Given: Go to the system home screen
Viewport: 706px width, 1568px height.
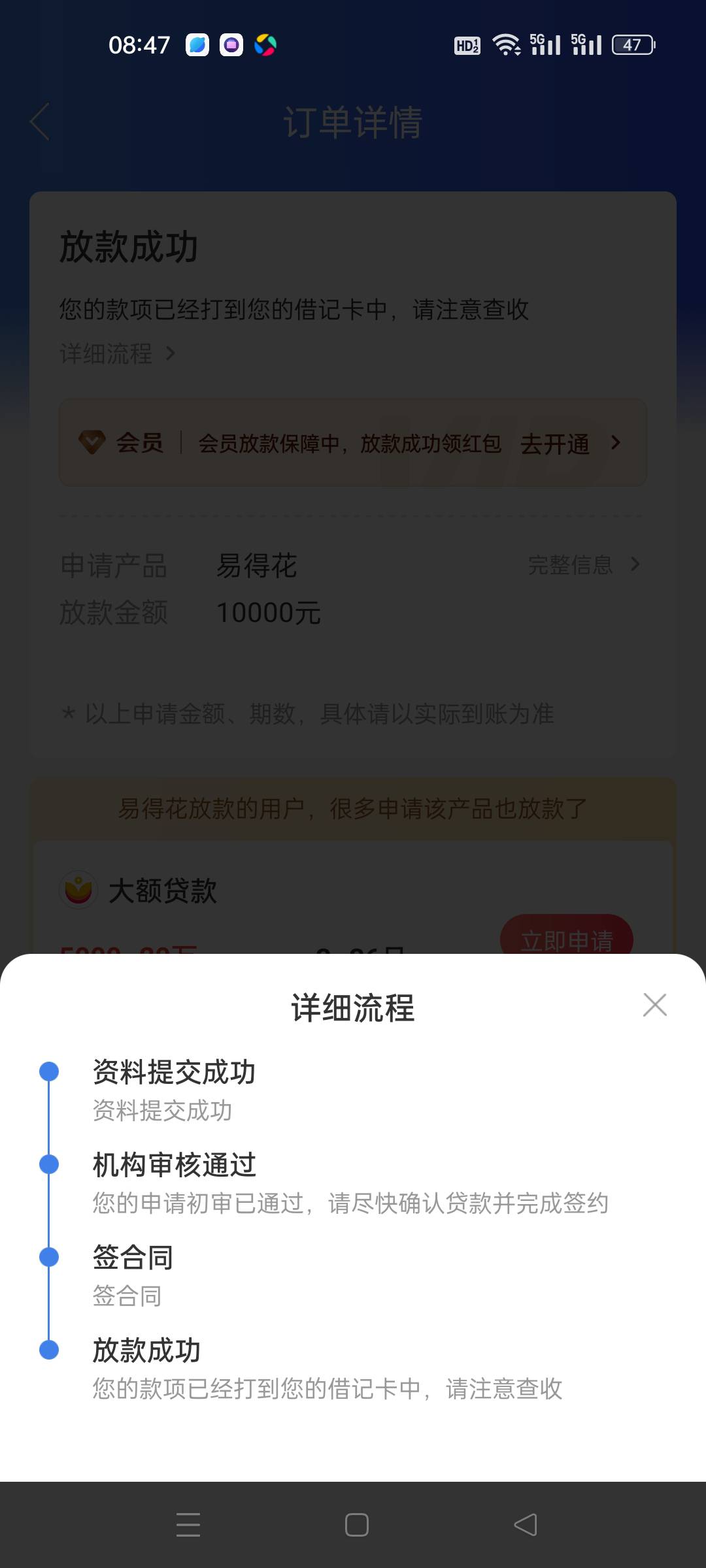Looking at the screenshot, I should [x=356, y=1525].
